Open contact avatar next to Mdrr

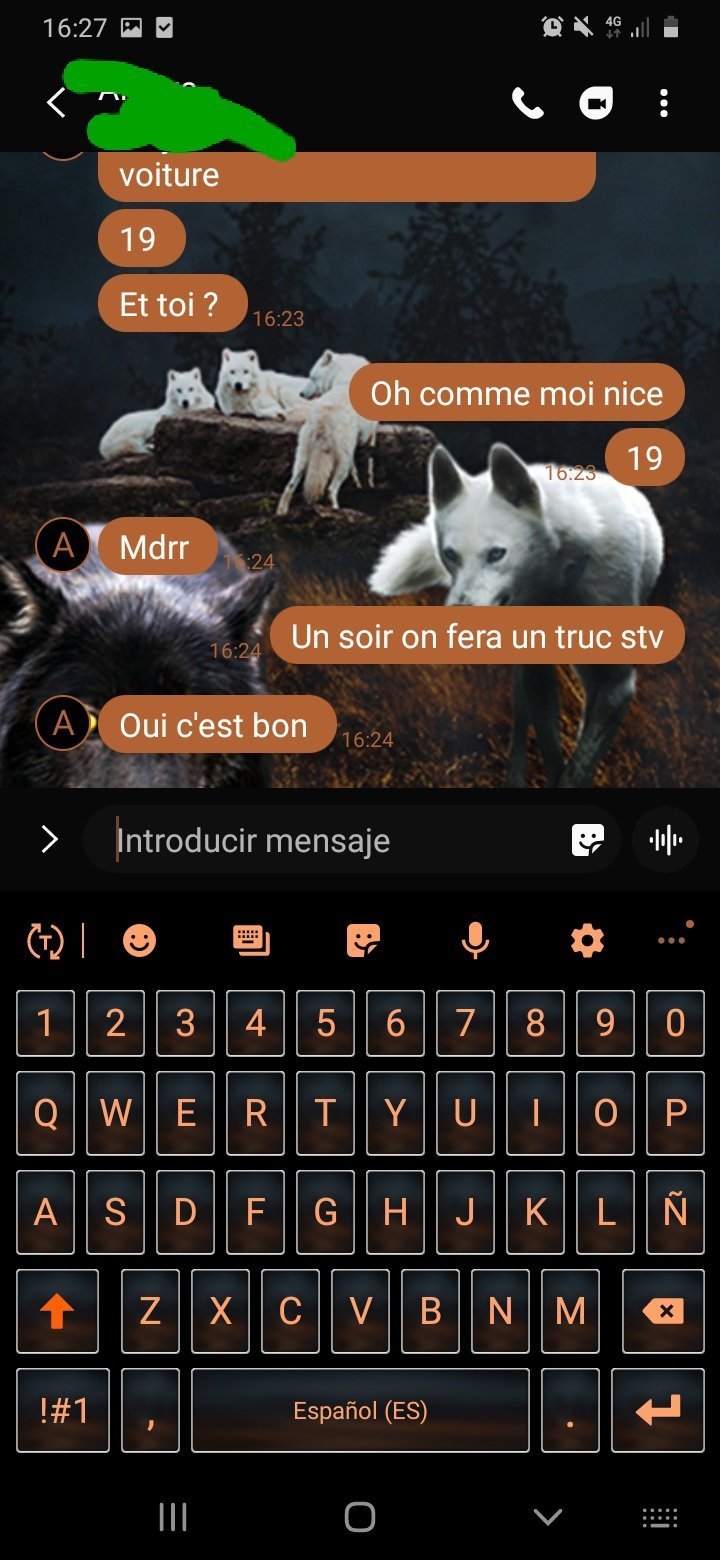point(63,546)
